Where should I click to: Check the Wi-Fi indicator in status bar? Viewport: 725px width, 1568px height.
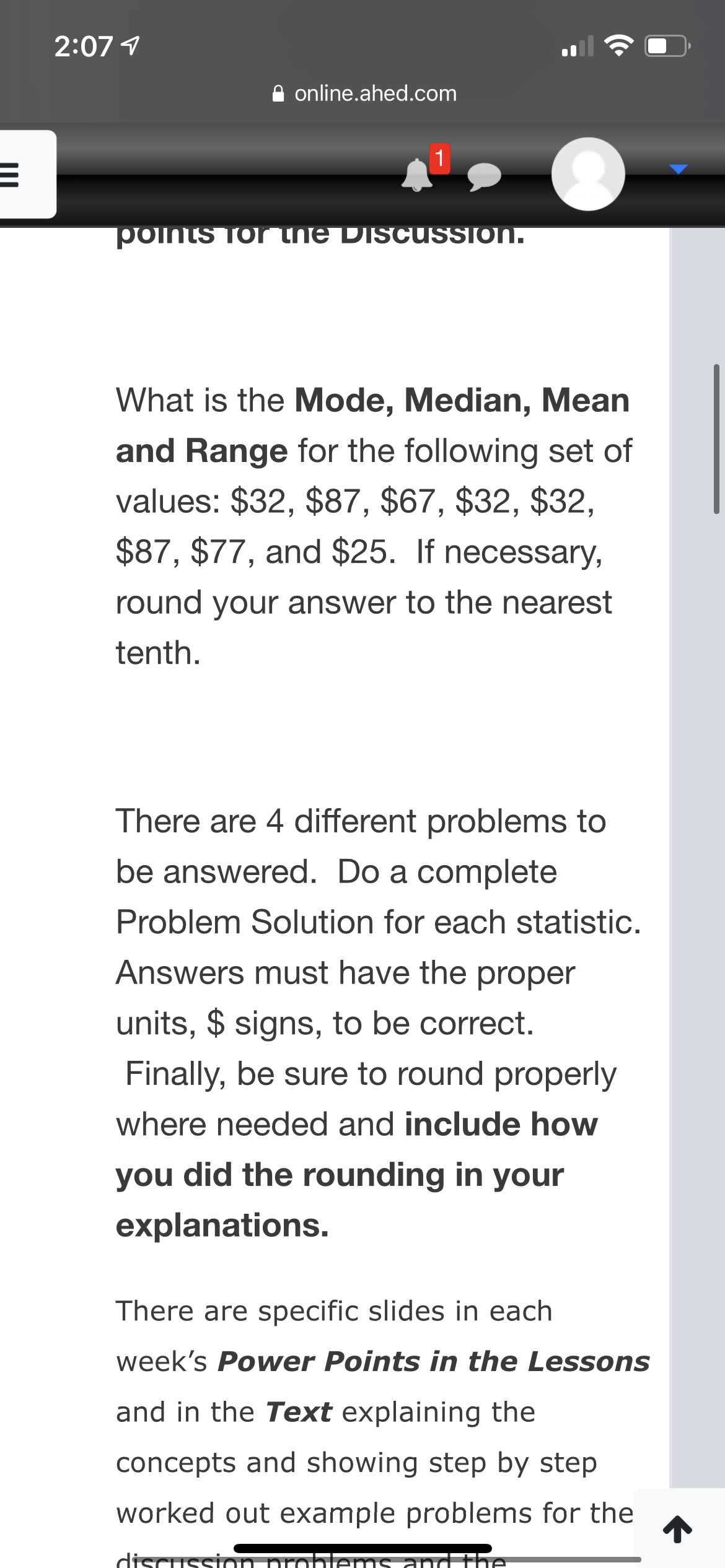click(x=620, y=45)
